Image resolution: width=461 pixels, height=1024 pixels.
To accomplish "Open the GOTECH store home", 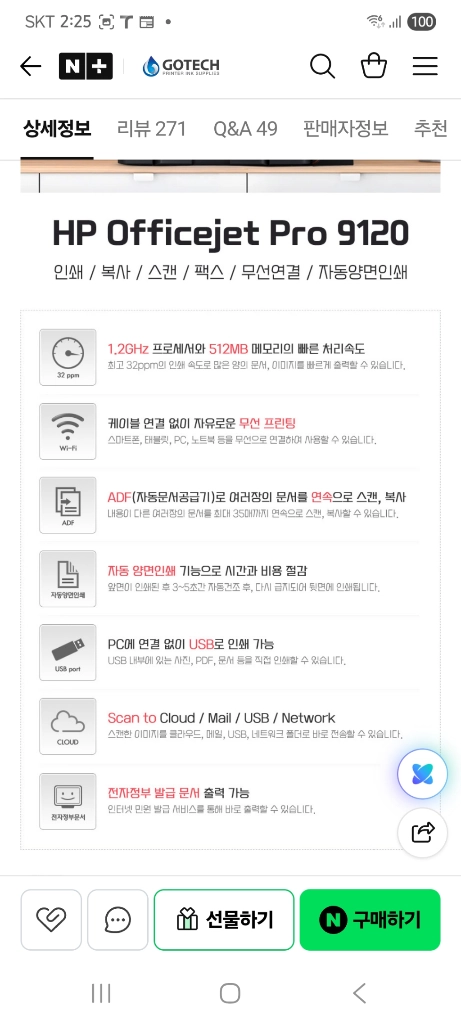I will [181, 66].
